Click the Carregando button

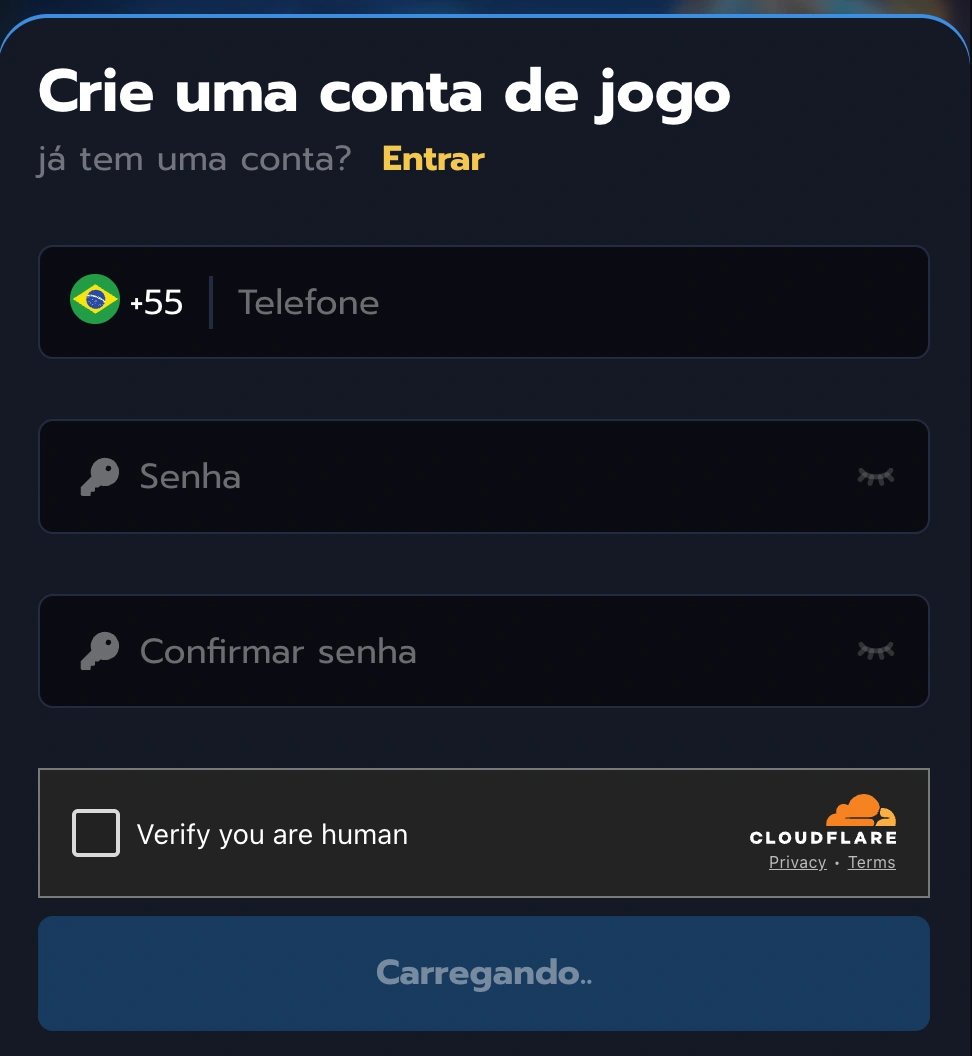point(484,972)
